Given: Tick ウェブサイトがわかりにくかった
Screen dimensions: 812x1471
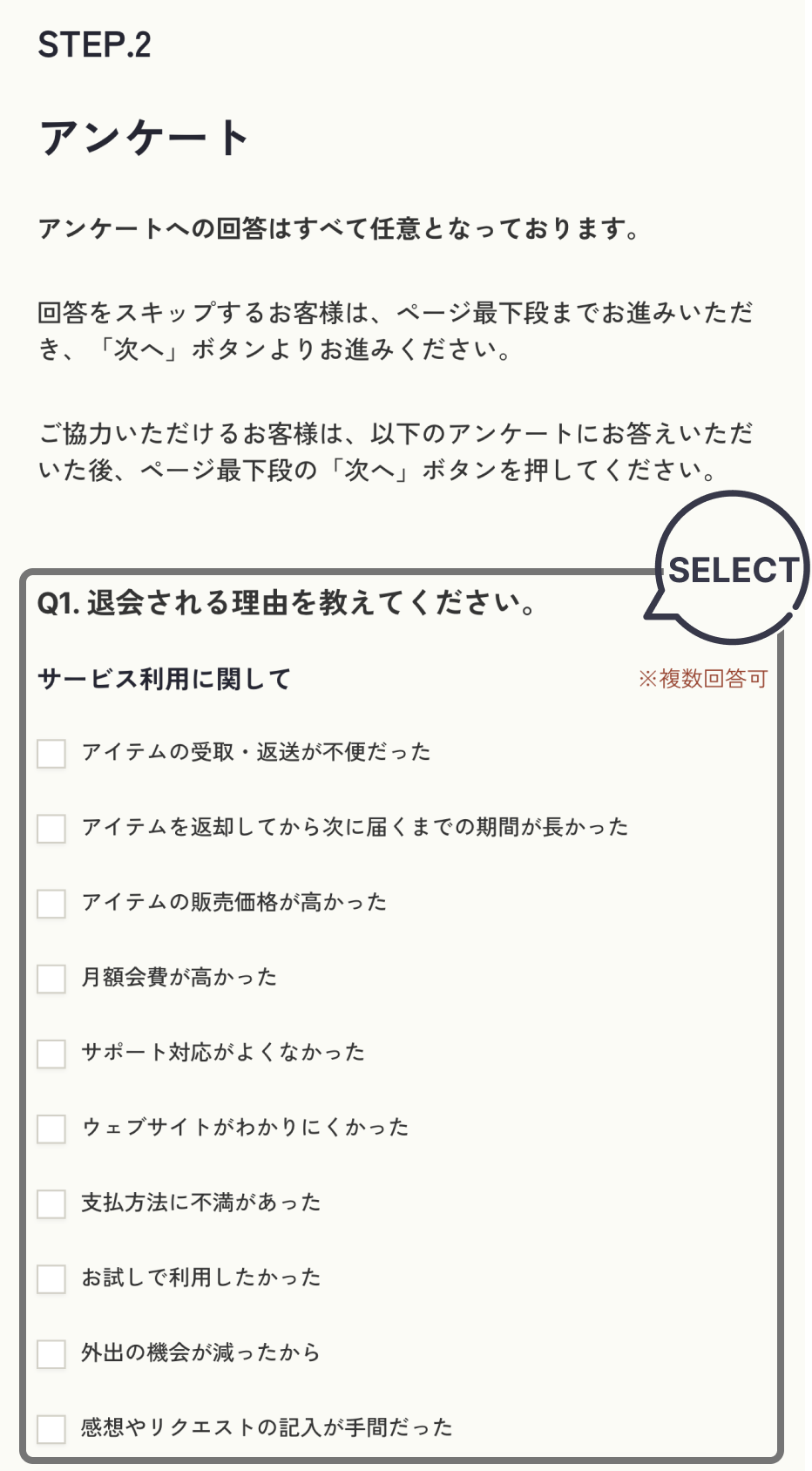Looking at the screenshot, I should coord(51,1129).
